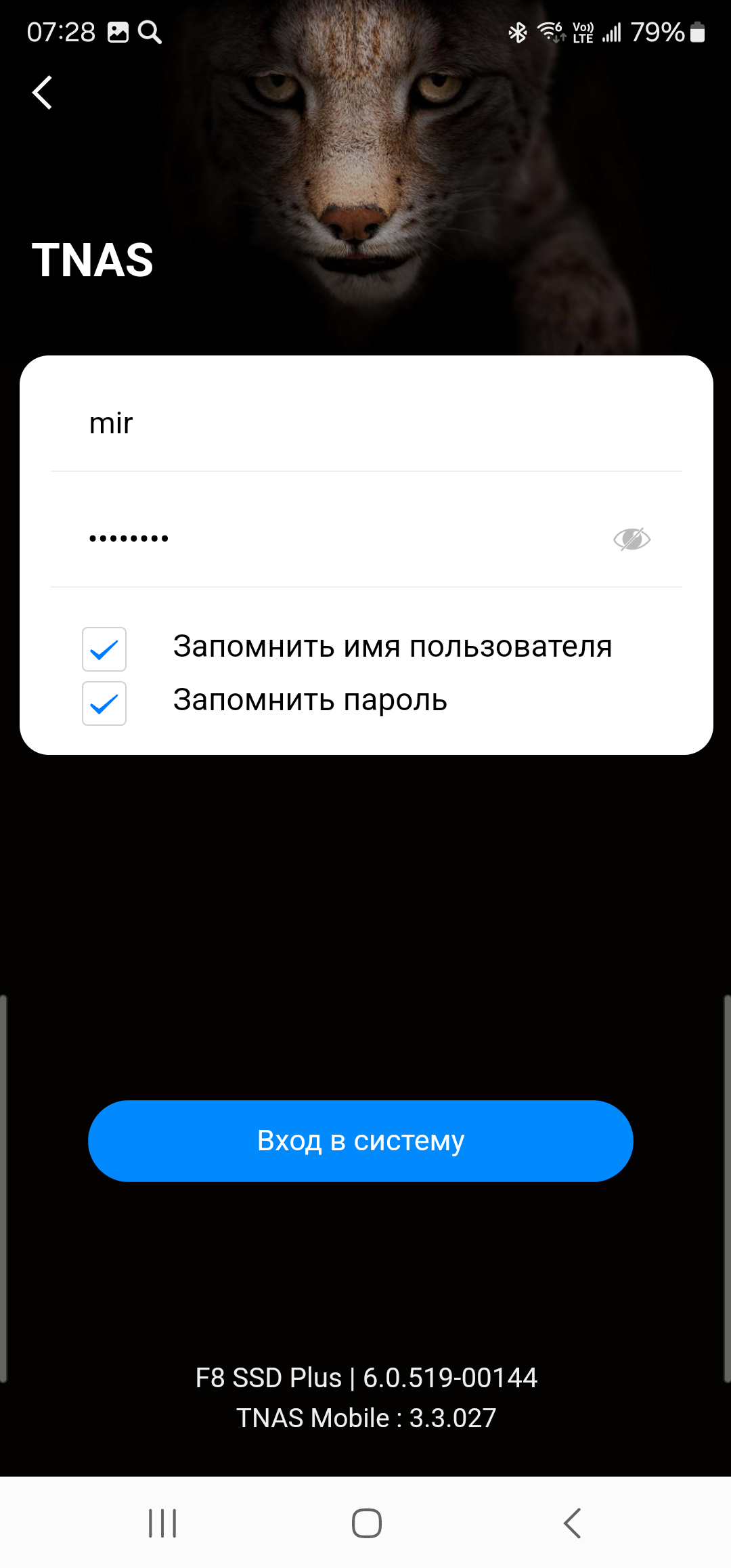The height and width of the screenshot is (1568, 731).
Task: Uncheck Запомнить имя пользователя
Action: coord(104,649)
